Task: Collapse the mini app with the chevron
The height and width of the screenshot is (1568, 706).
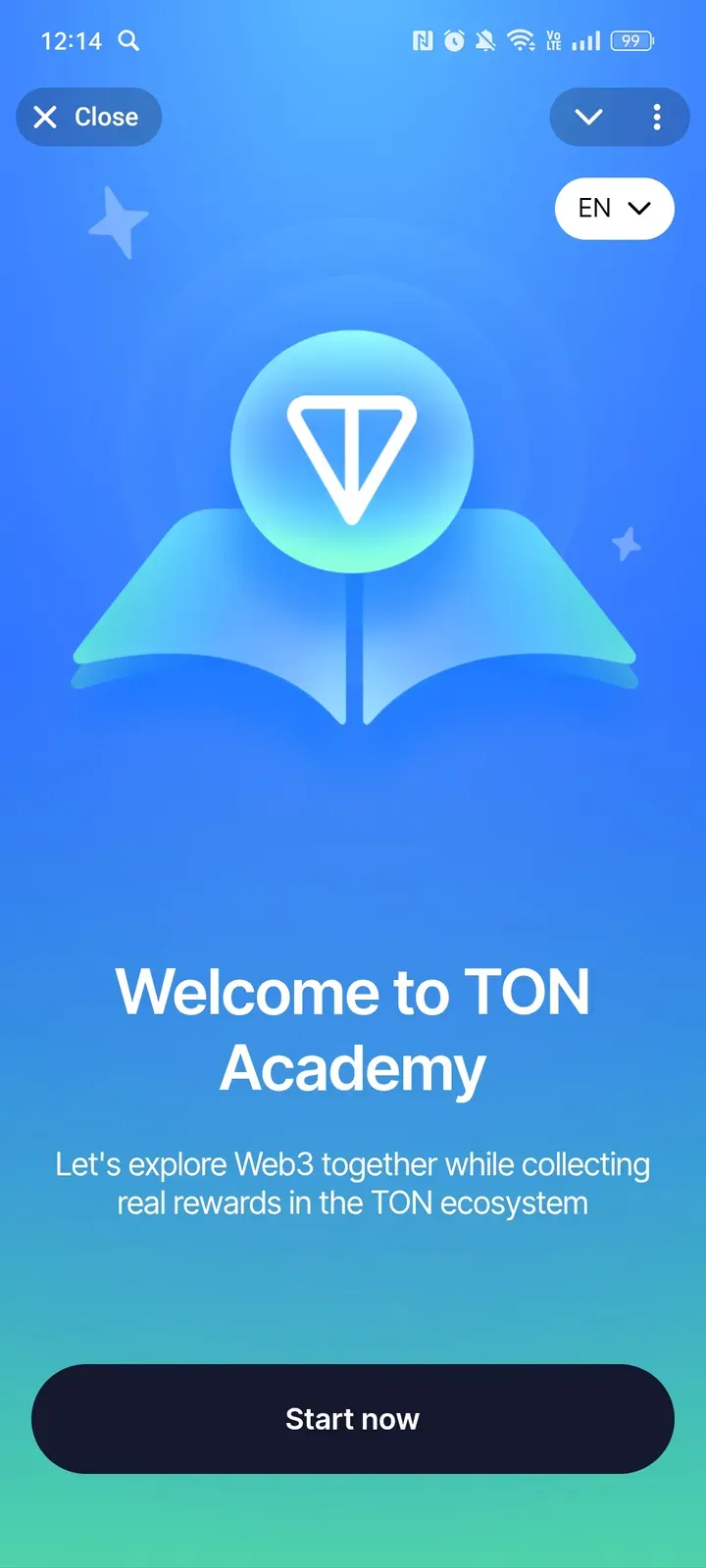Action: (588, 118)
